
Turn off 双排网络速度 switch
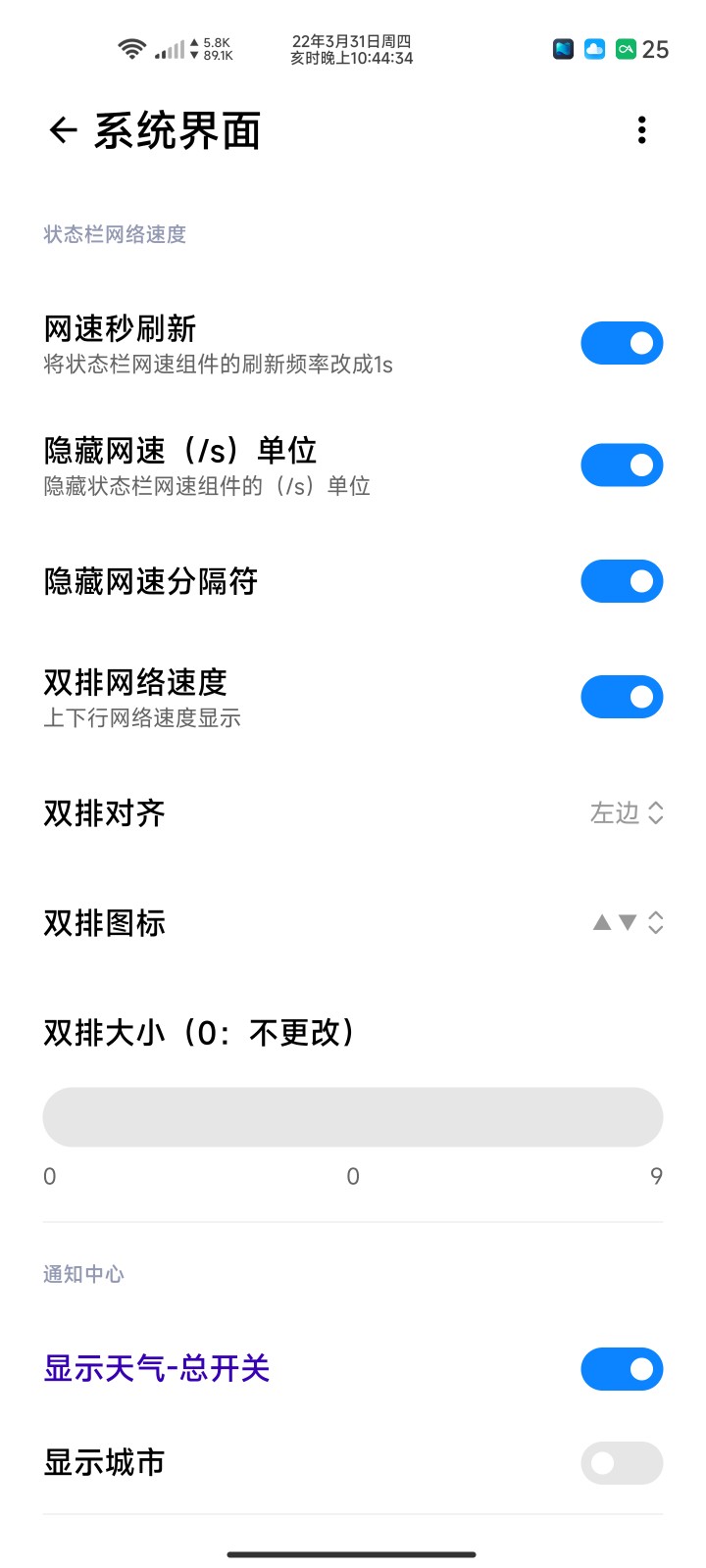coord(622,696)
